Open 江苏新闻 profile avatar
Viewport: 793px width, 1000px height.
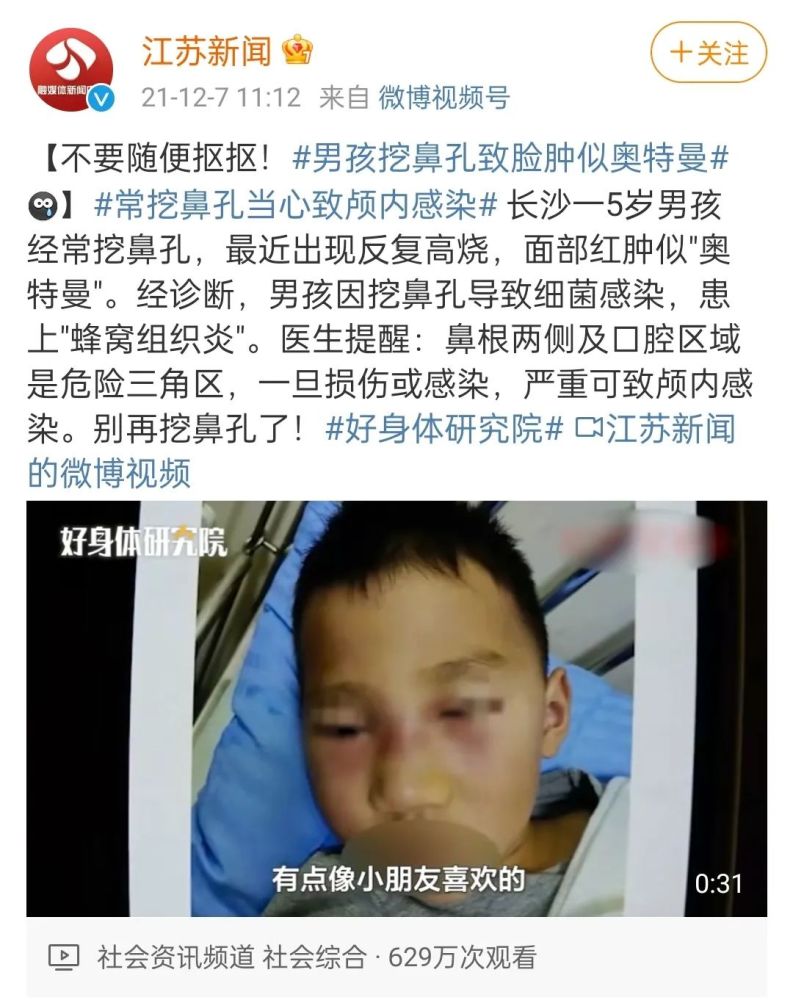pyautogui.click(x=70, y=68)
